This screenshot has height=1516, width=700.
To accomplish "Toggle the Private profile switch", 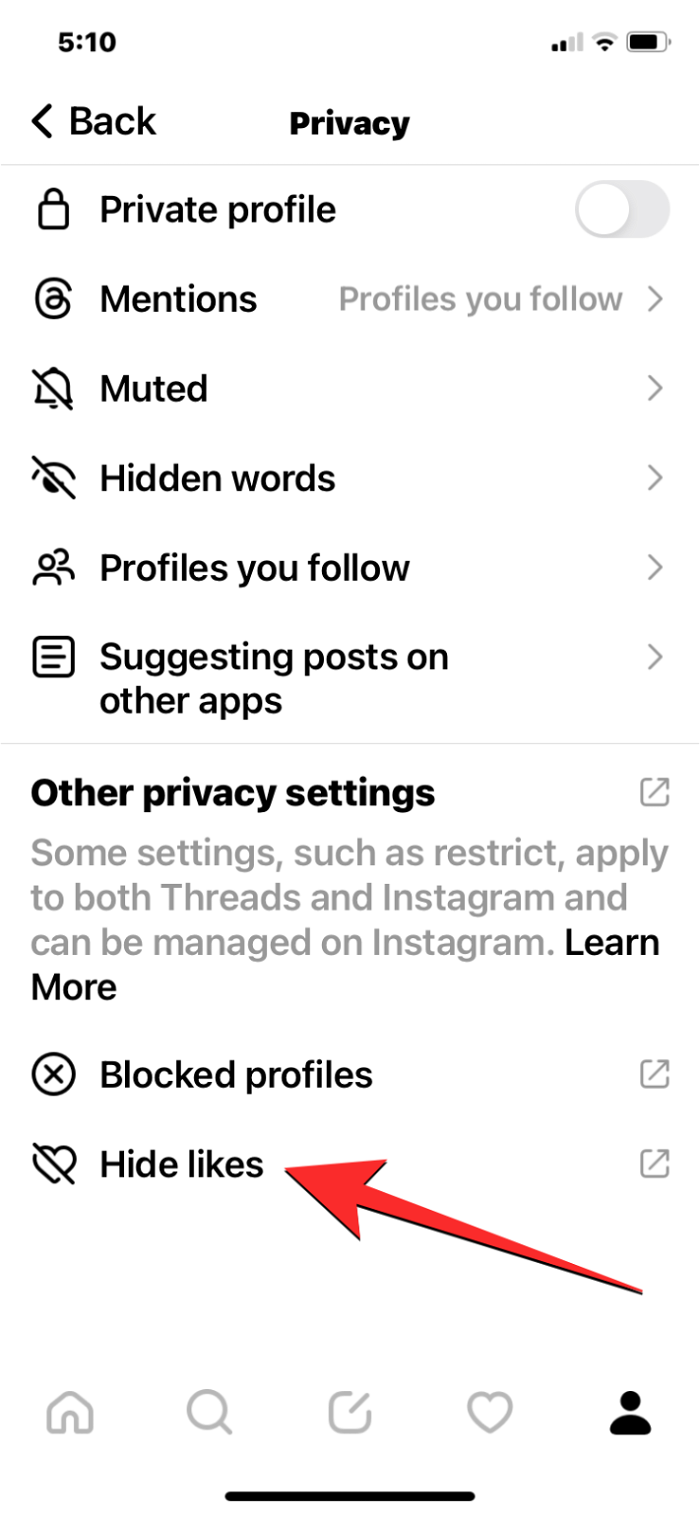I will pos(621,210).
